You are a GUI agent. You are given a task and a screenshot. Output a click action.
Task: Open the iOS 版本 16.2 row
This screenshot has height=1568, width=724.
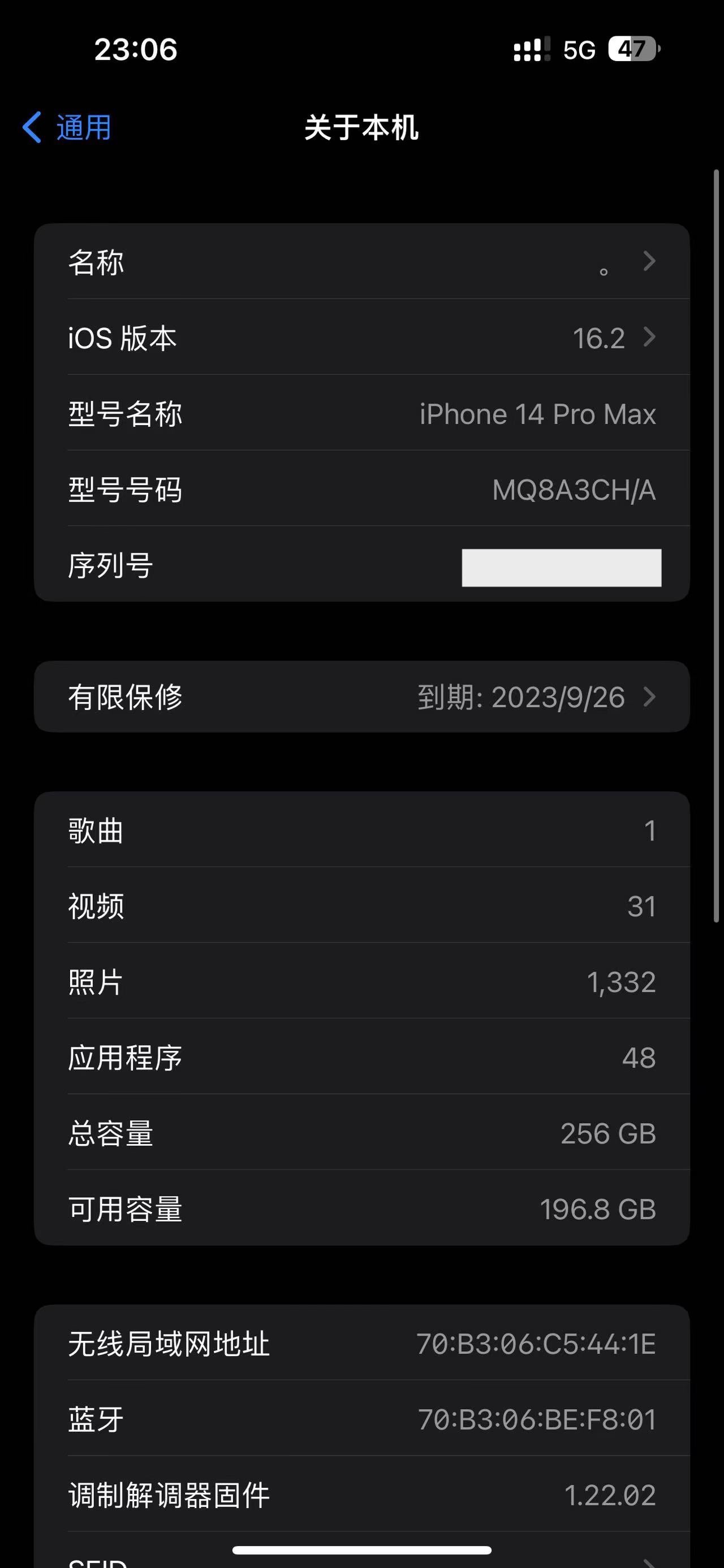point(361,337)
